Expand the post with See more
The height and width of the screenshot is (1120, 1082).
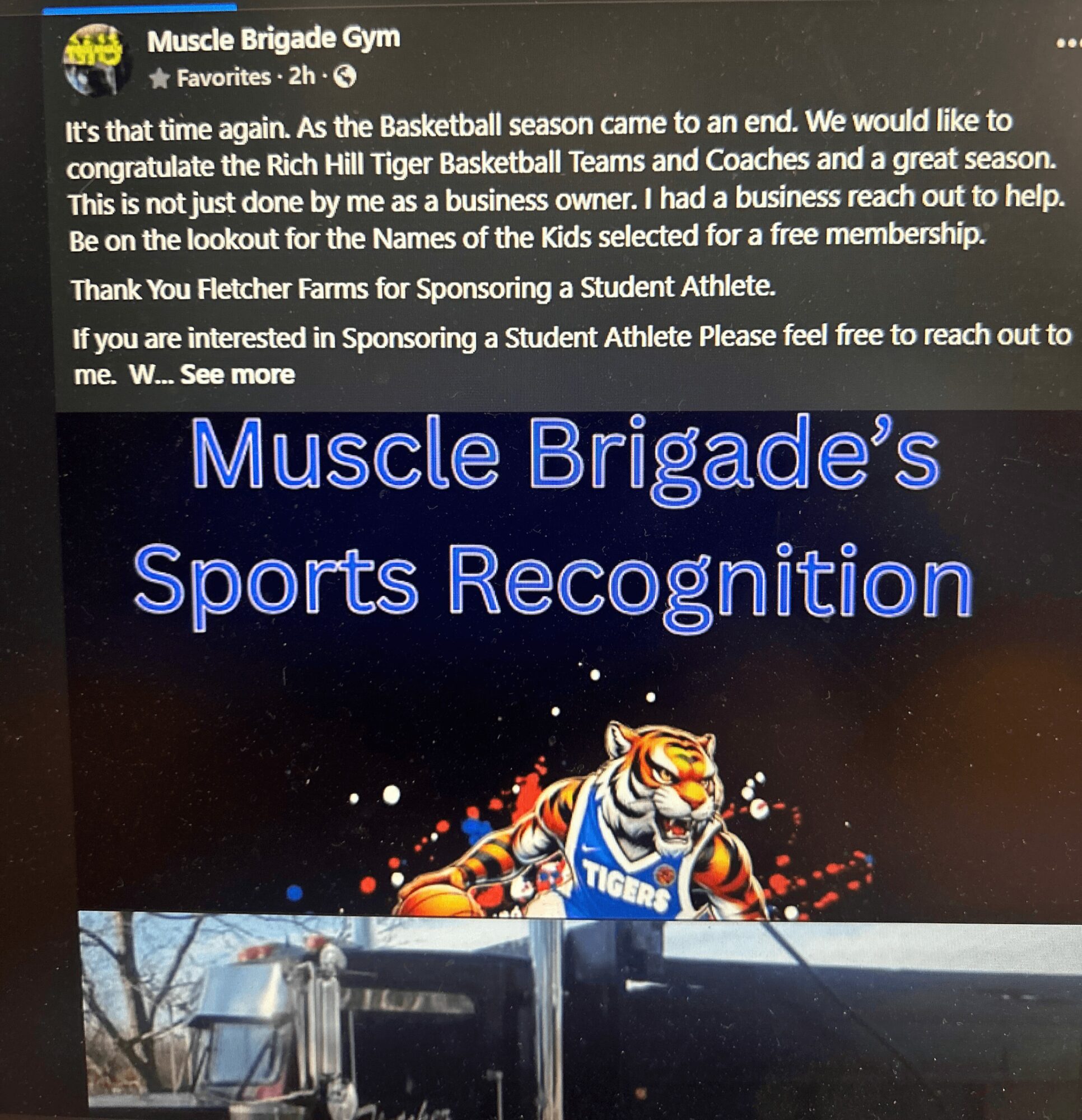tap(237, 375)
